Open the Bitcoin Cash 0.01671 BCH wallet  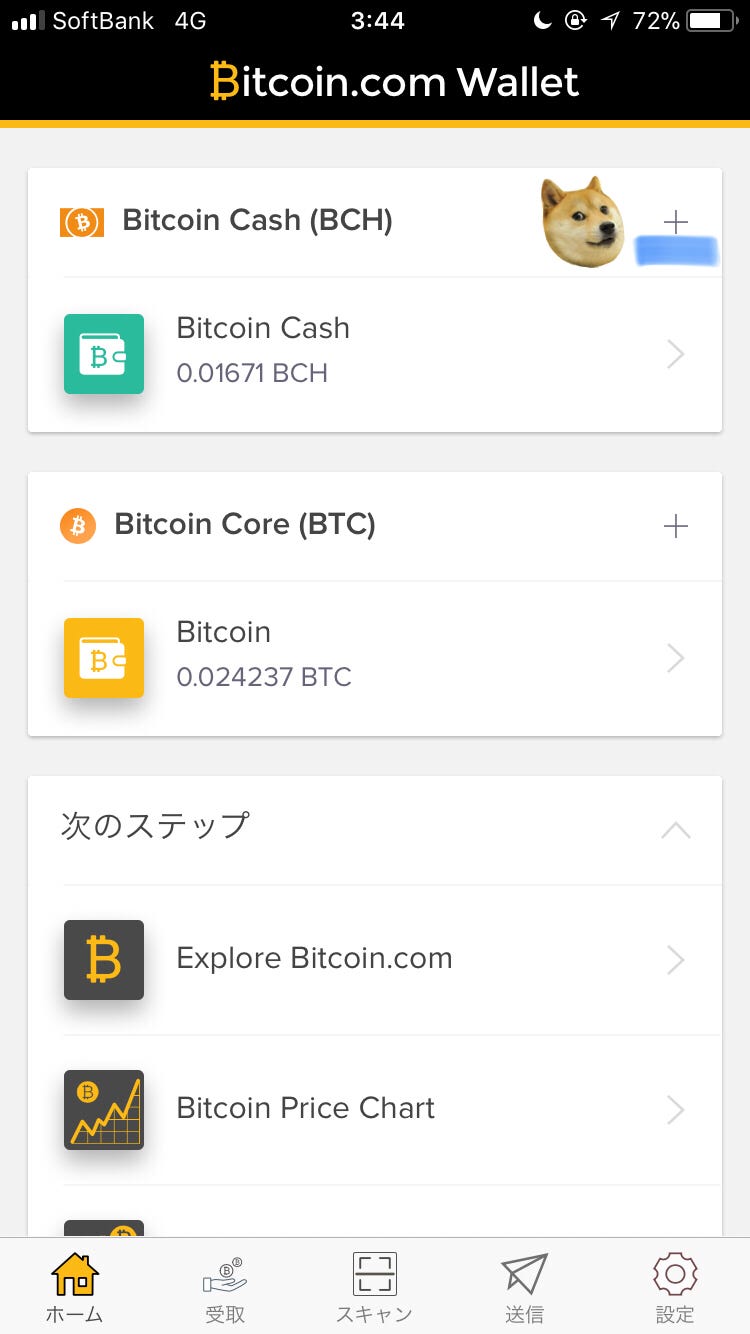pos(375,354)
